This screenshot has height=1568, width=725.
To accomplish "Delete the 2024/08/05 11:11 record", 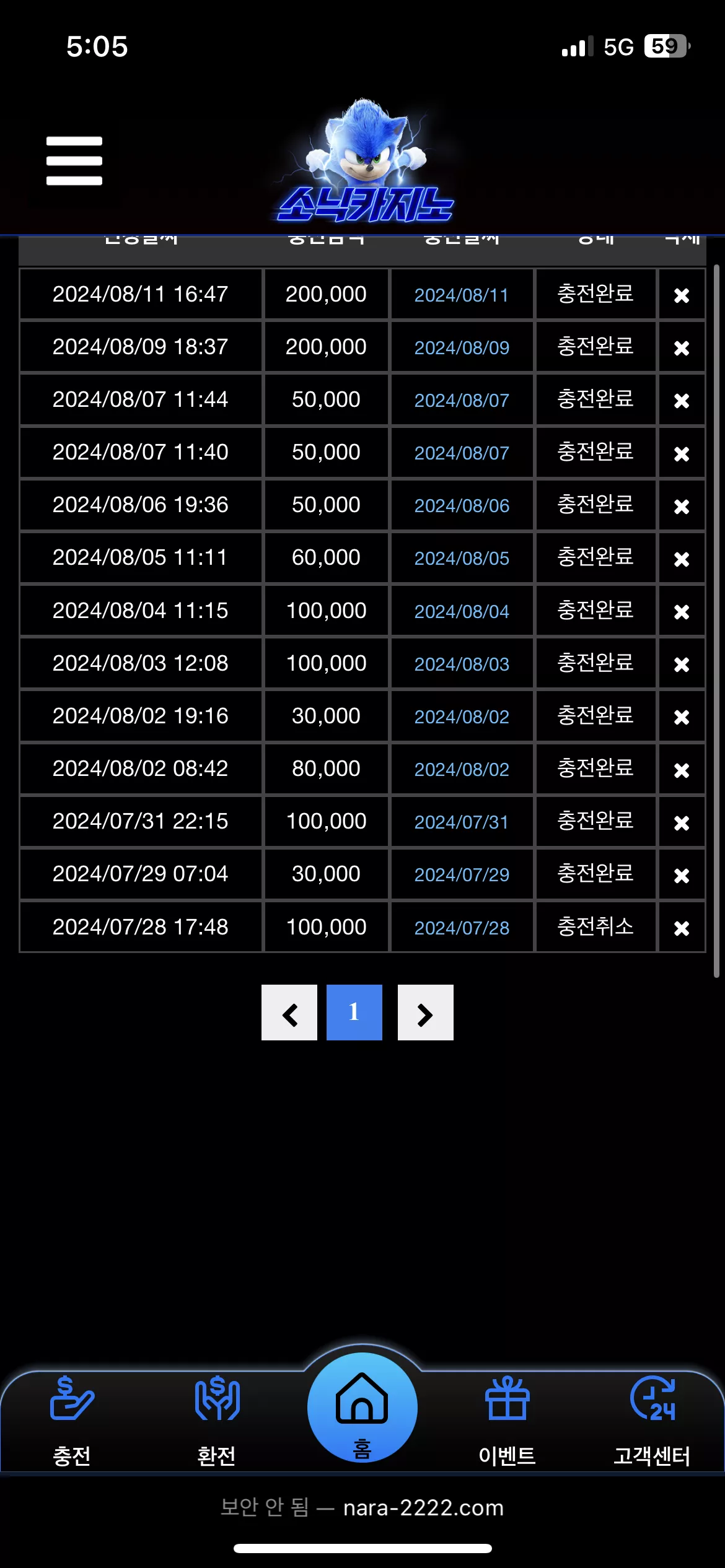I will 682,559.
